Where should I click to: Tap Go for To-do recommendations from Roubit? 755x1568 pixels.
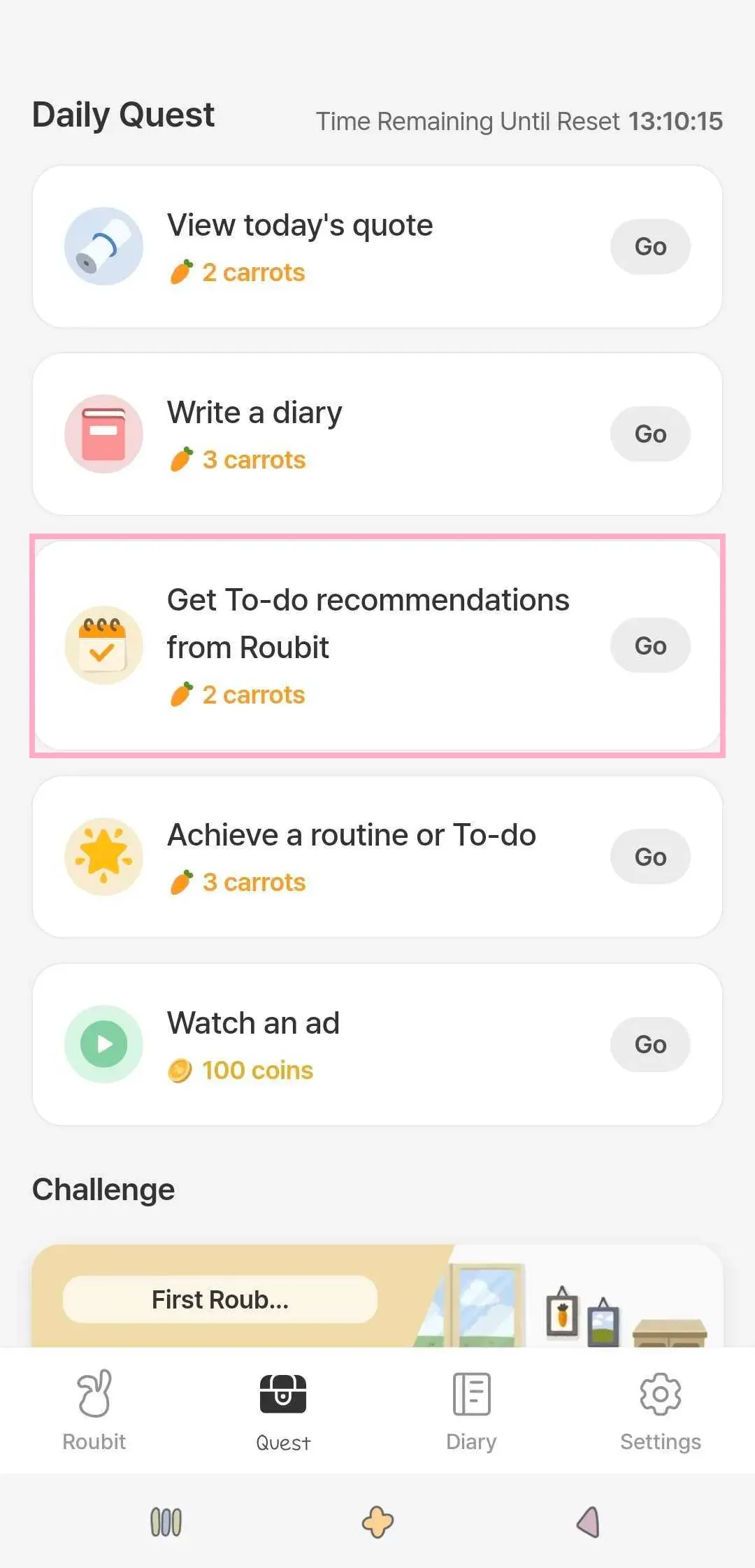point(650,646)
